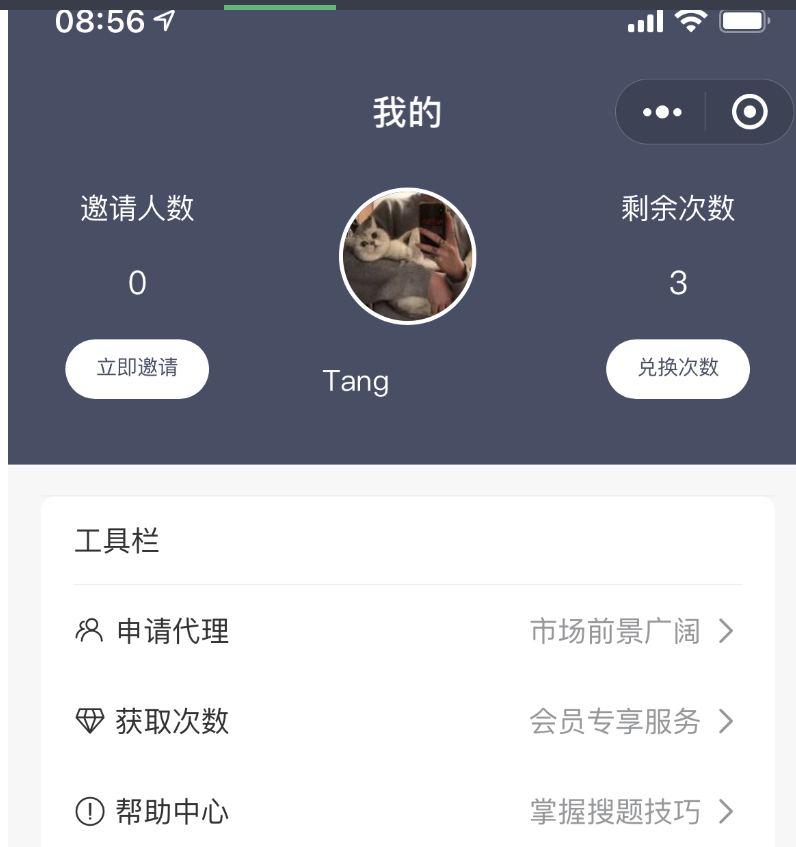The width and height of the screenshot is (796, 847).
Task: Click the cat avatar photo above Tang
Action: click(408, 255)
